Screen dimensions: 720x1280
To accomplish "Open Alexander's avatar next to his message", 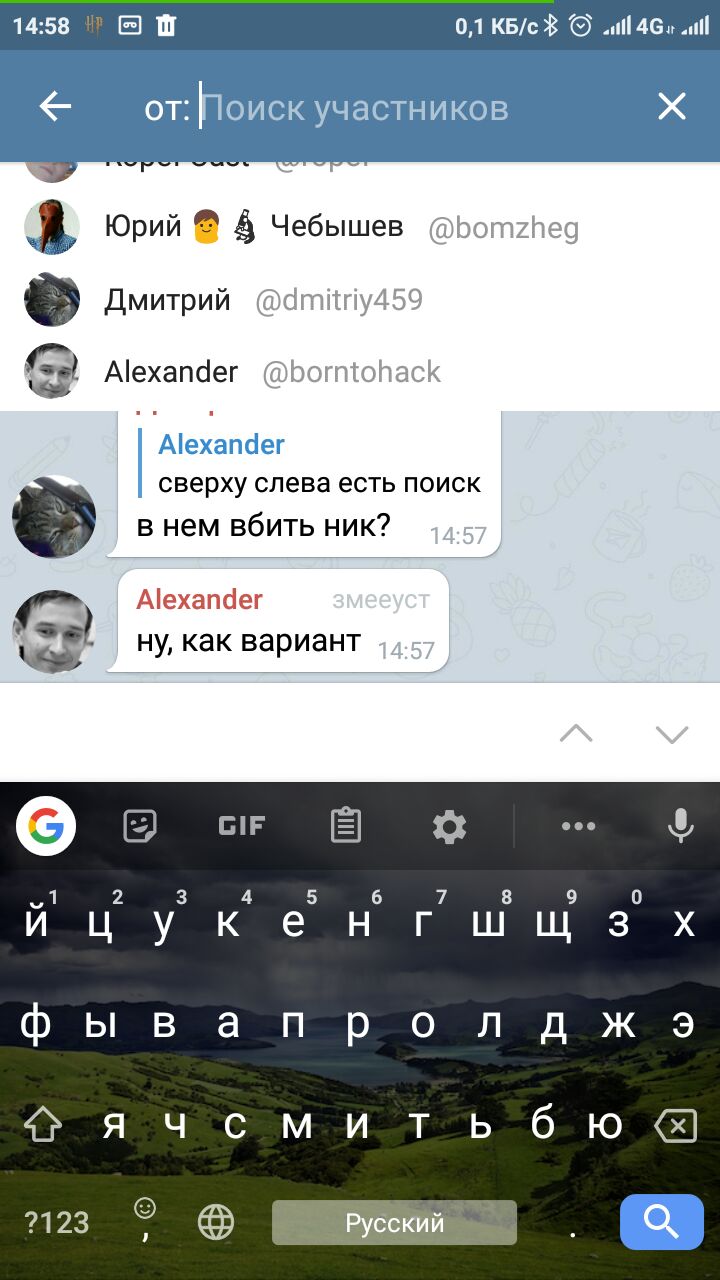I will pyautogui.click(x=53, y=632).
